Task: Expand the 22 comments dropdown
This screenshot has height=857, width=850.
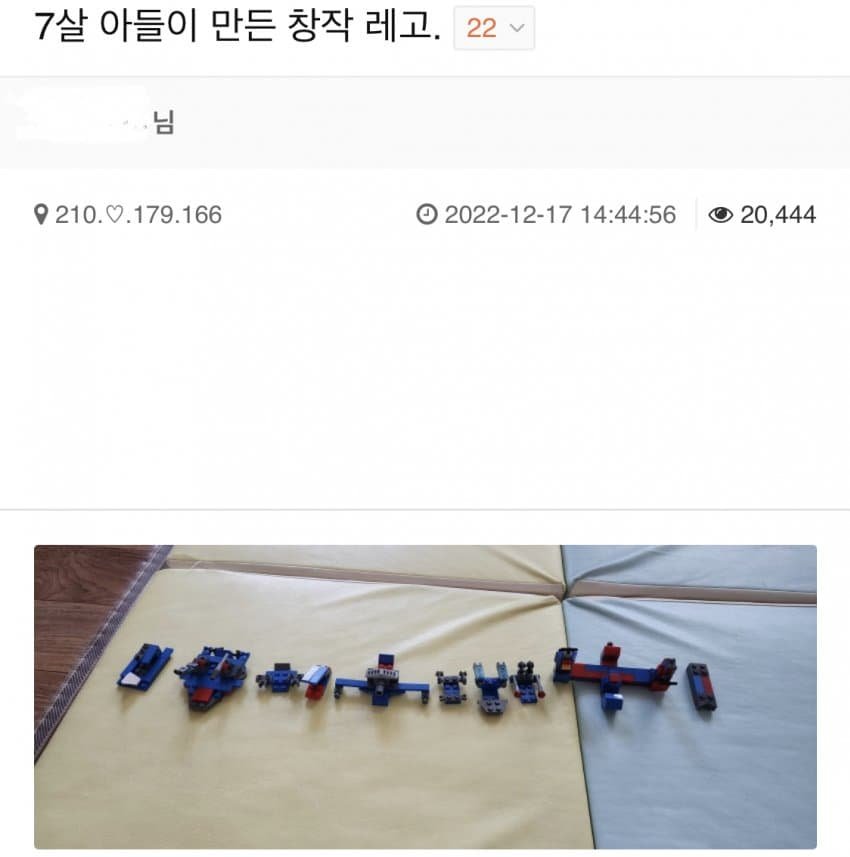Action: pyautogui.click(x=494, y=28)
